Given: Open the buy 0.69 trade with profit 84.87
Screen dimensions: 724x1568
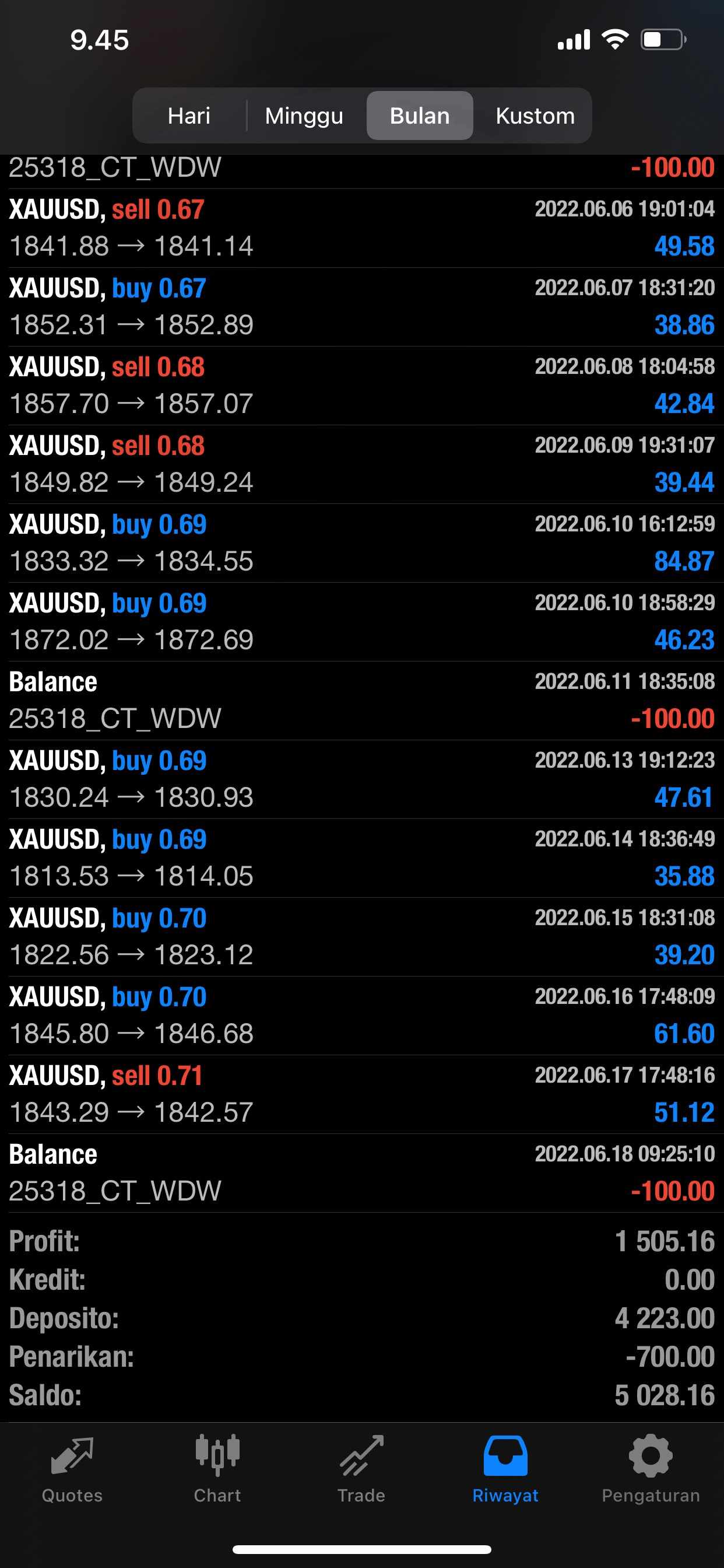Looking at the screenshot, I should [361, 542].
